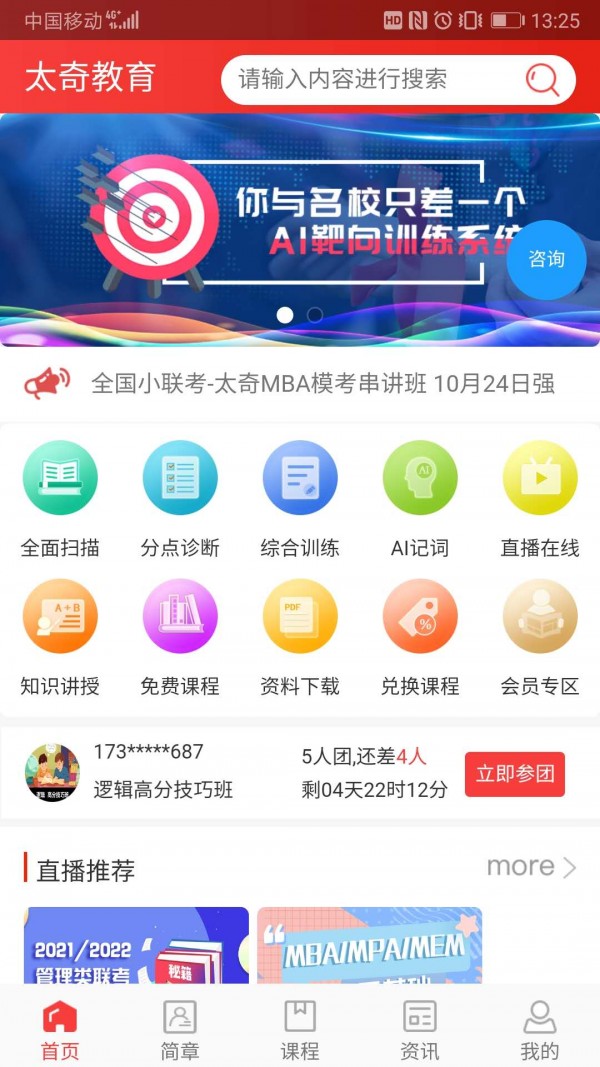The width and height of the screenshot is (600, 1067).
Task: Open more link beside 直播推荐
Action: click(x=531, y=867)
